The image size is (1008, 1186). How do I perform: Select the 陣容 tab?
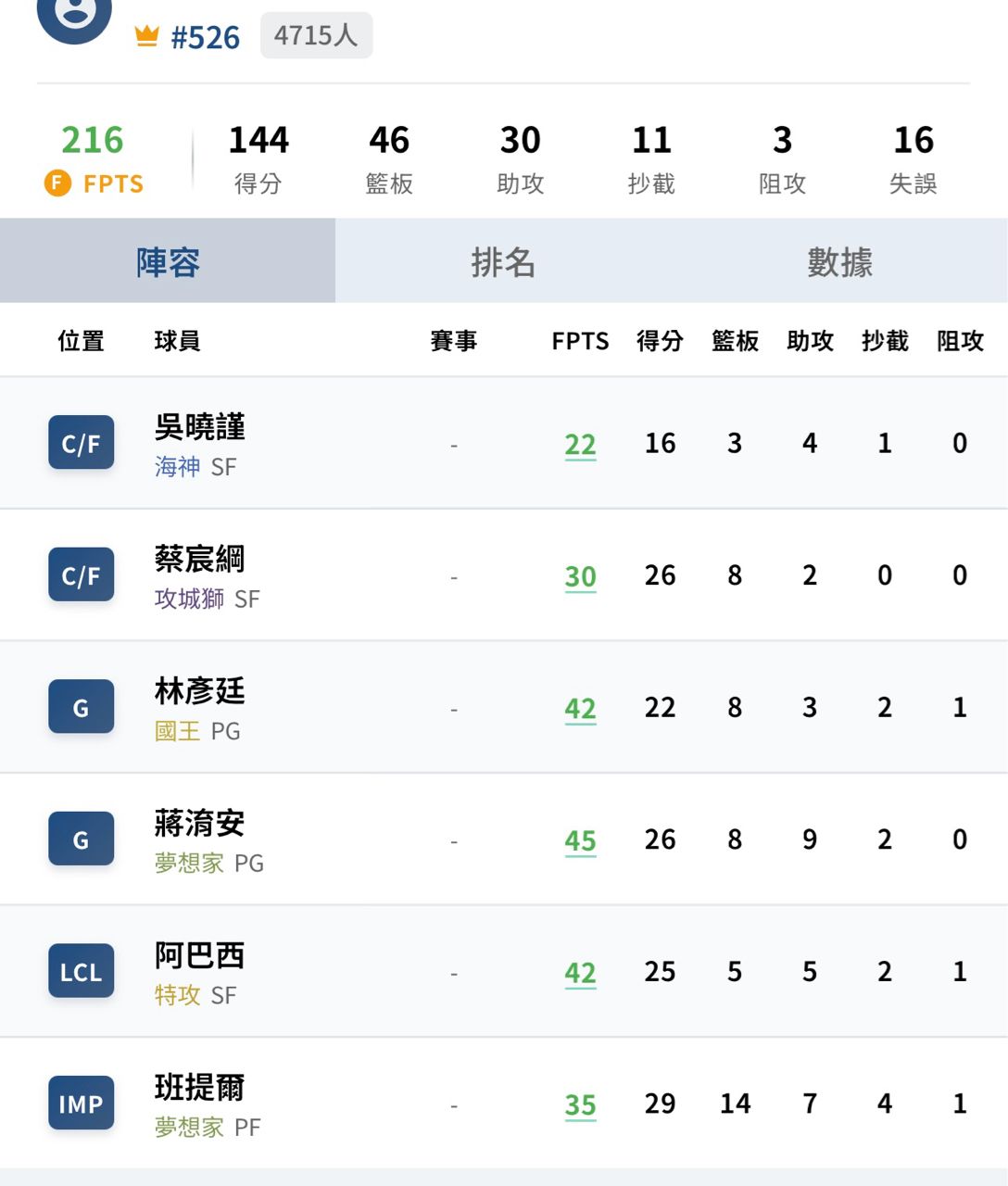(x=168, y=261)
